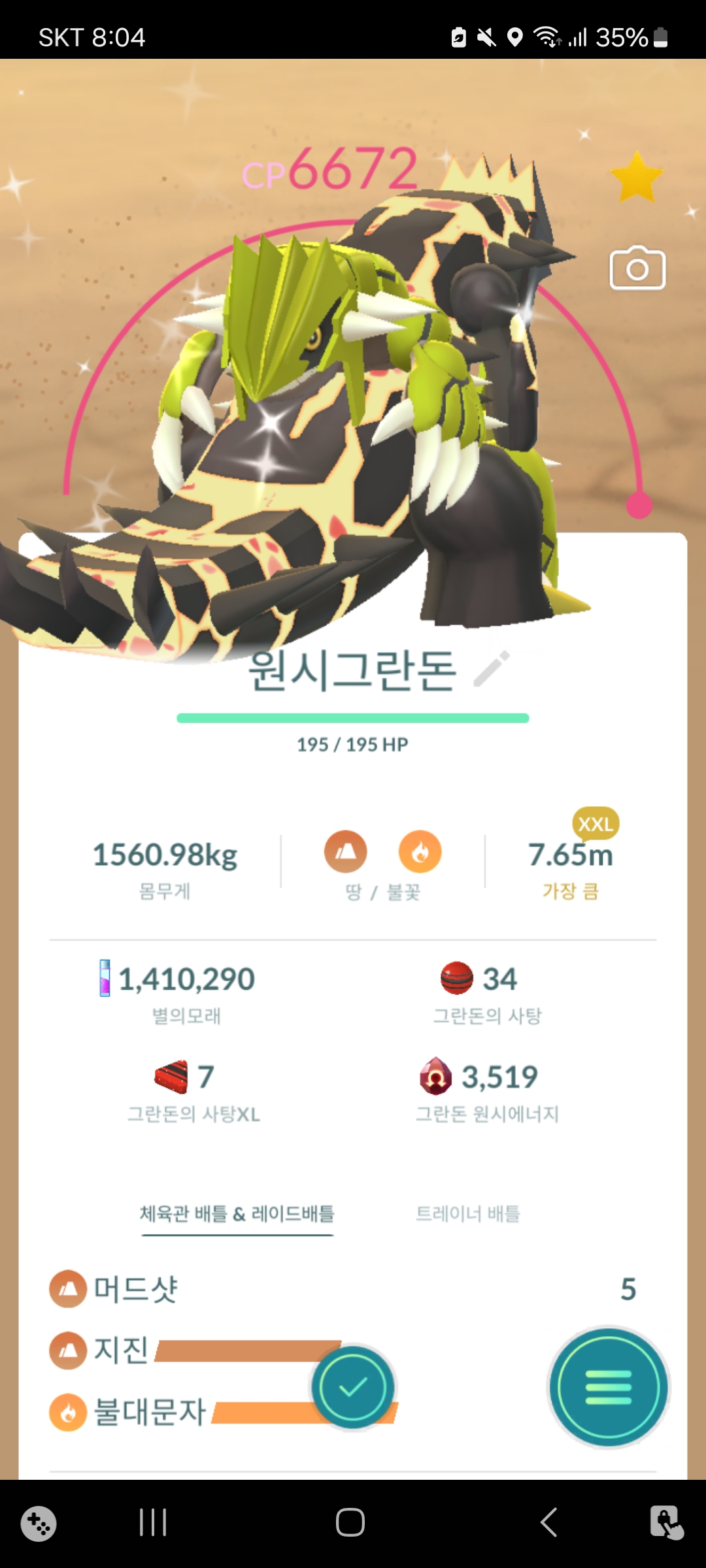Open the AR camera snapshot
The image size is (706, 1568).
click(637, 269)
